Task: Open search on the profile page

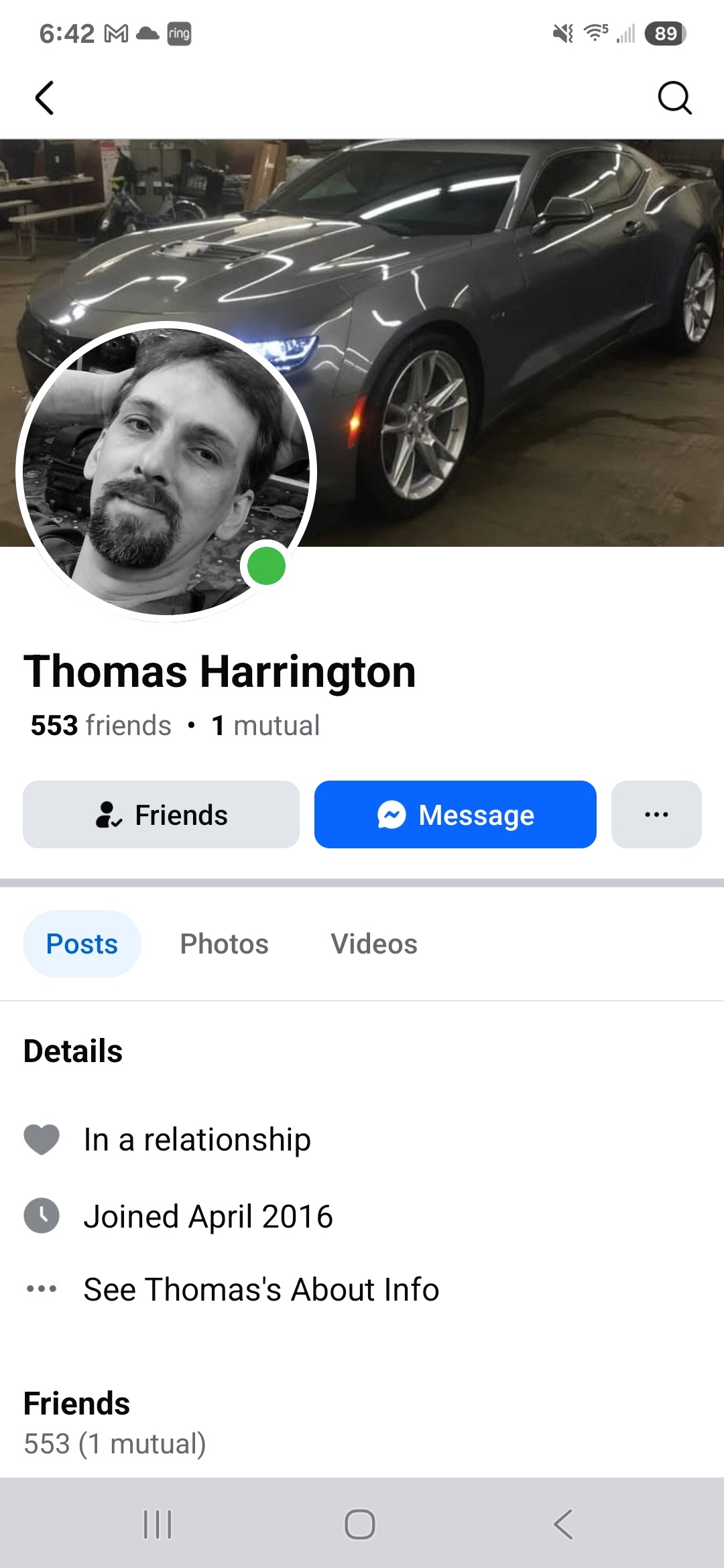Action: pyautogui.click(x=674, y=99)
